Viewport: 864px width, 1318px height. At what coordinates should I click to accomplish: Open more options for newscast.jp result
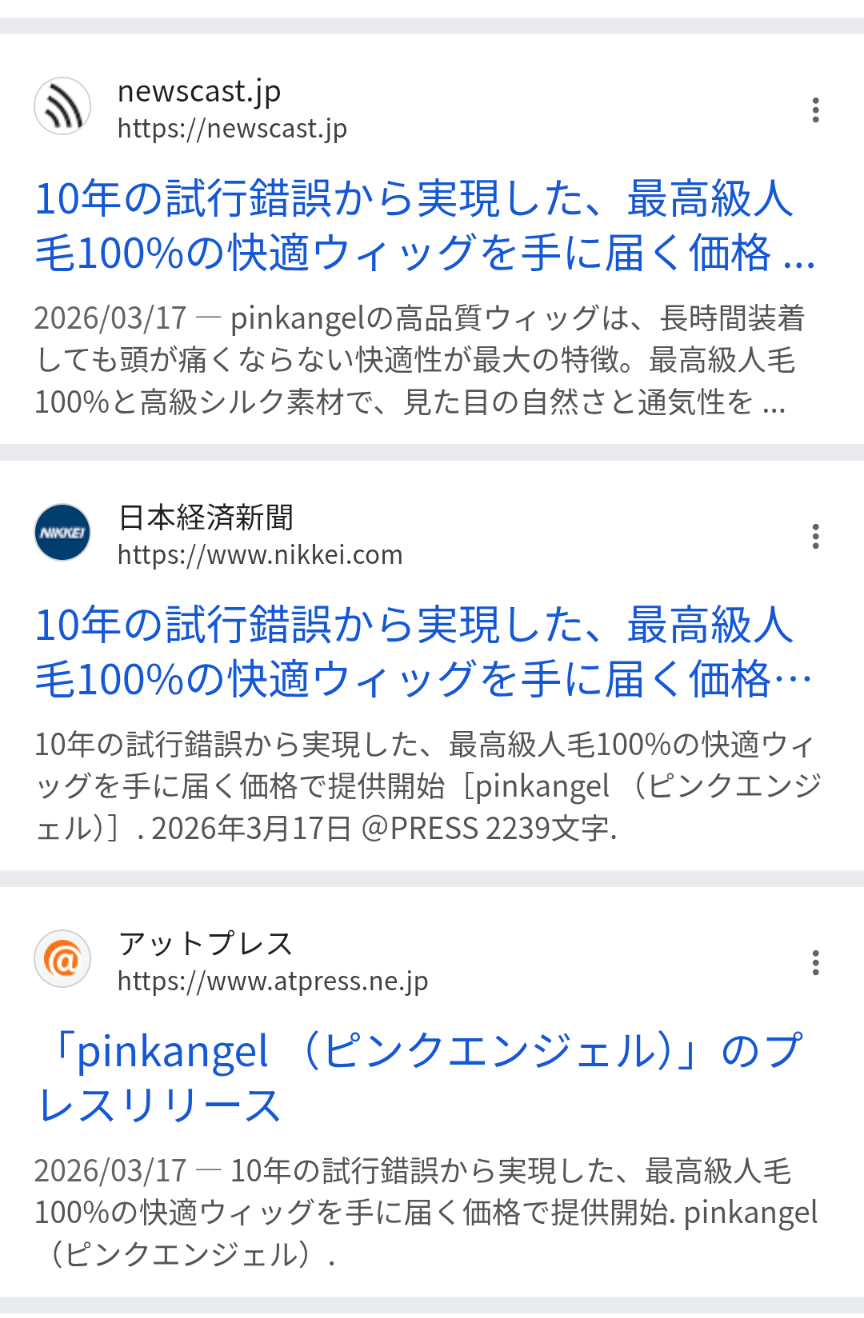click(x=816, y=110)
